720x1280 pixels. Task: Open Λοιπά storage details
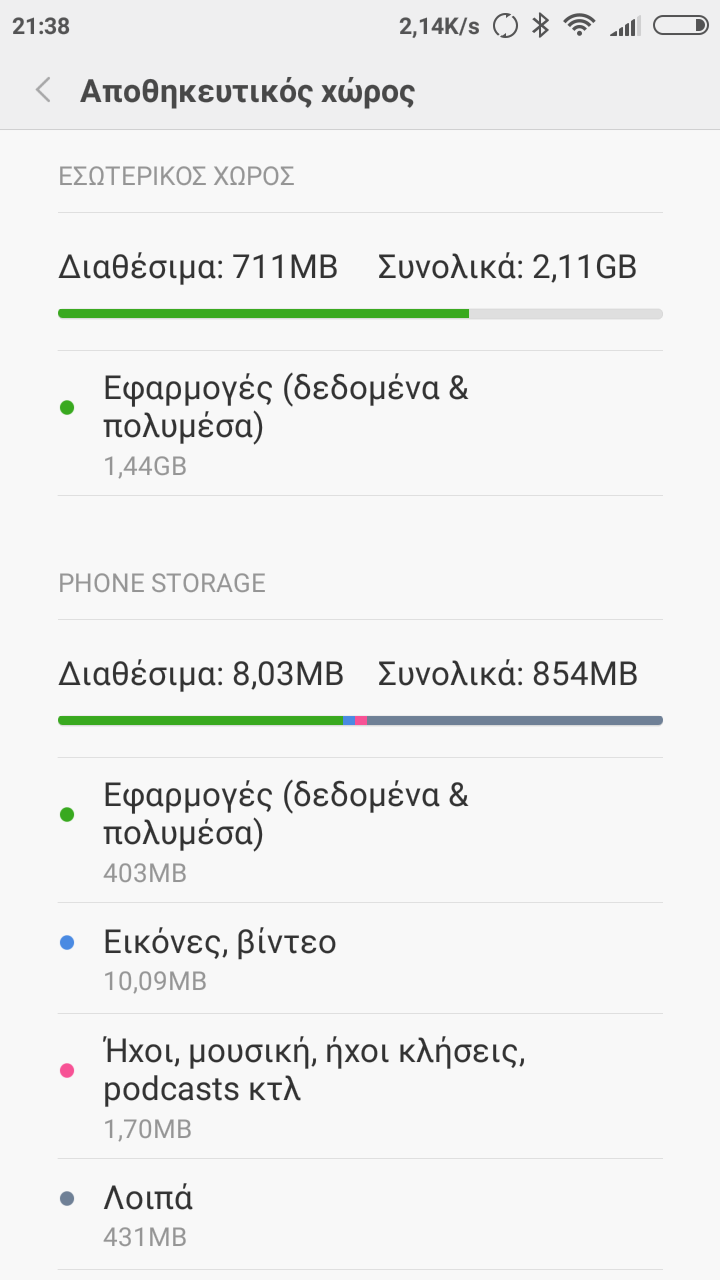360,1214
